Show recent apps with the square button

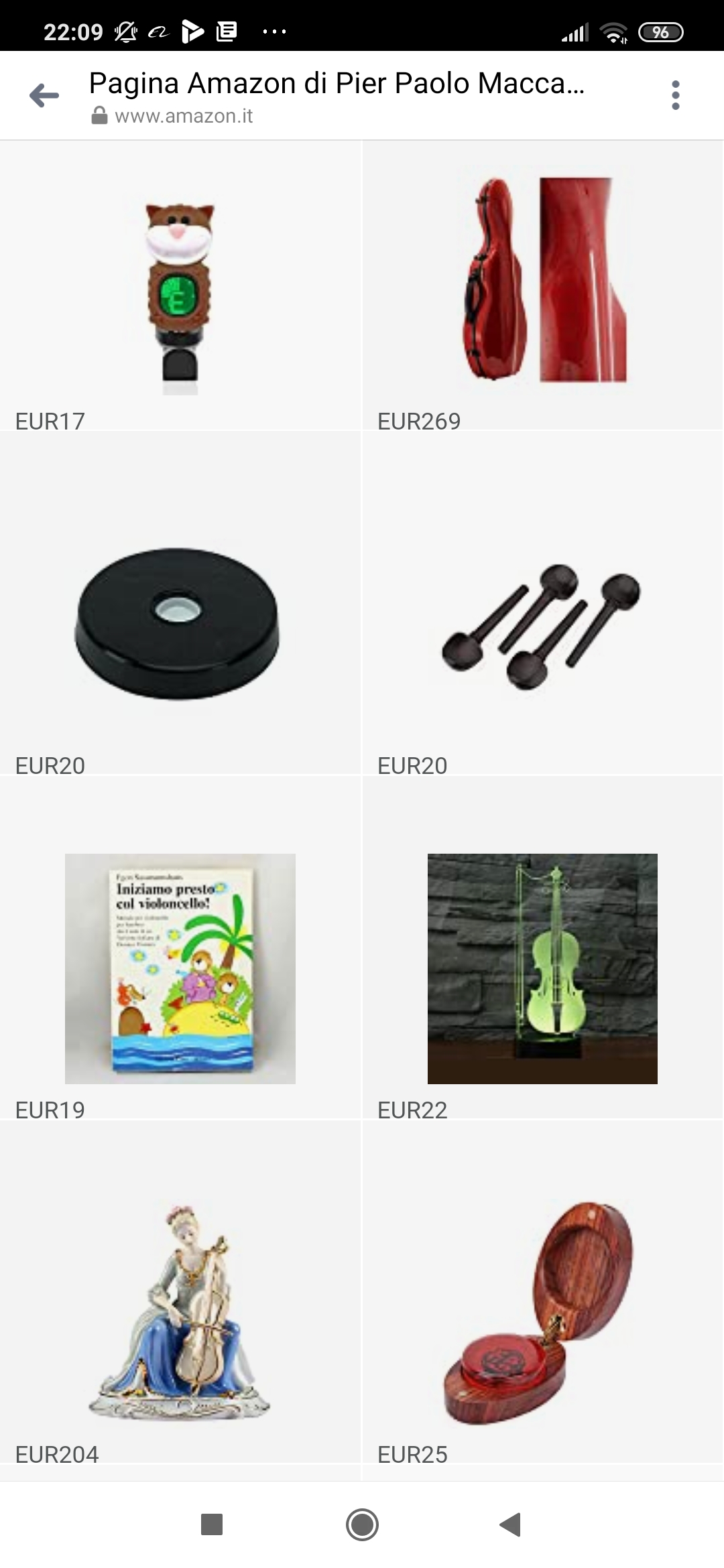click(x=212, y=1524)
